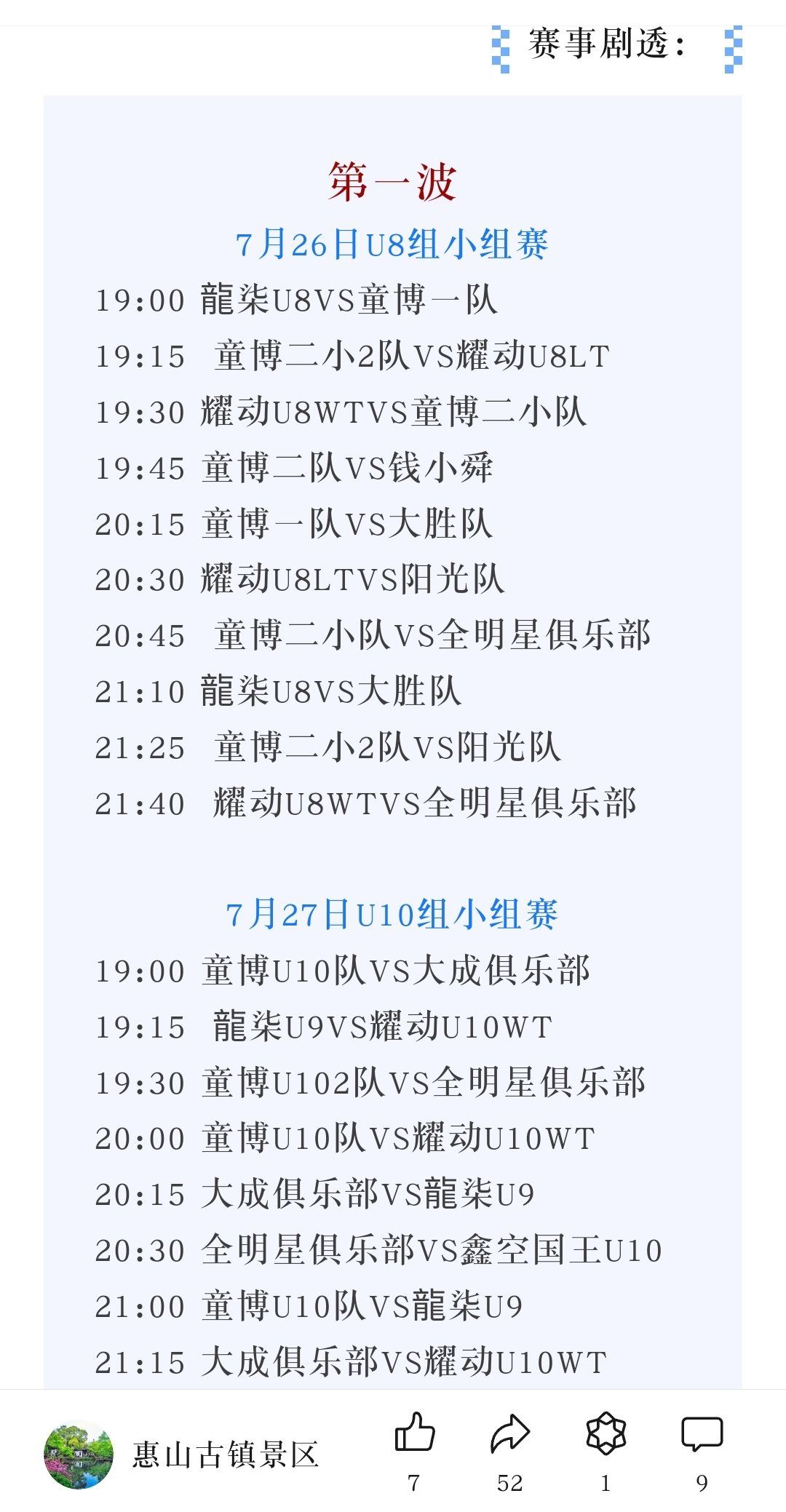The image size is (786, 1512).
Task: Tap the star-shaped recommend icon
Action: pyautogui.click(x=606, y=1433)
